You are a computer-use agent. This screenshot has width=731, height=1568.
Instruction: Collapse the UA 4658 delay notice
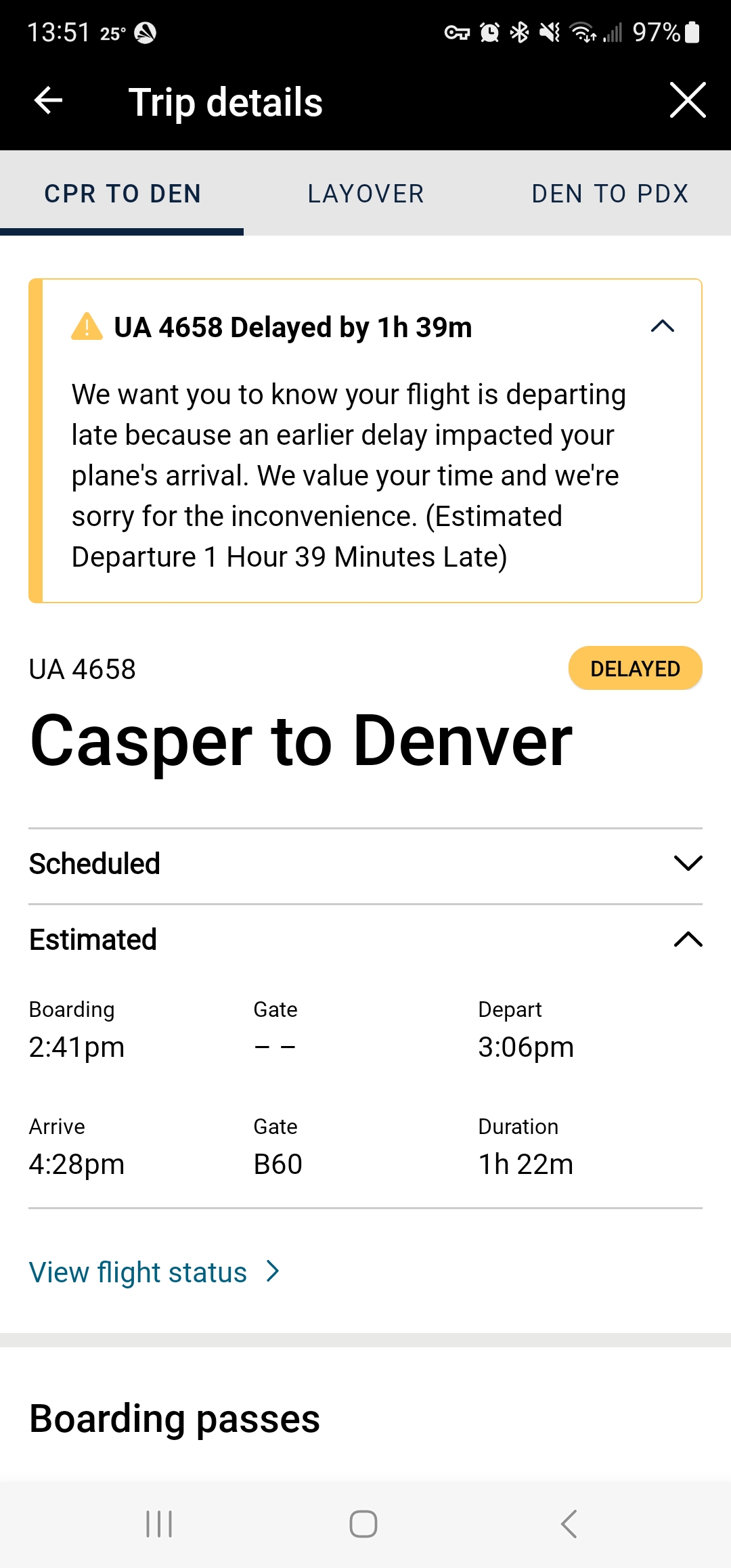coord(662,327)
